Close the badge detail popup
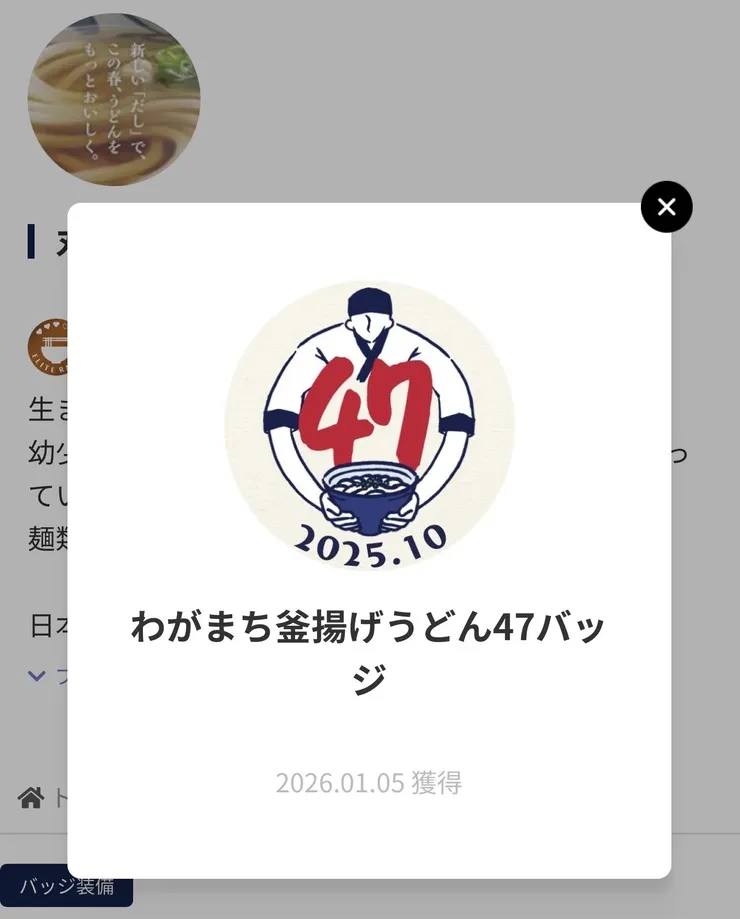Viewport: 740px width, 919px height. click(666, 207)
